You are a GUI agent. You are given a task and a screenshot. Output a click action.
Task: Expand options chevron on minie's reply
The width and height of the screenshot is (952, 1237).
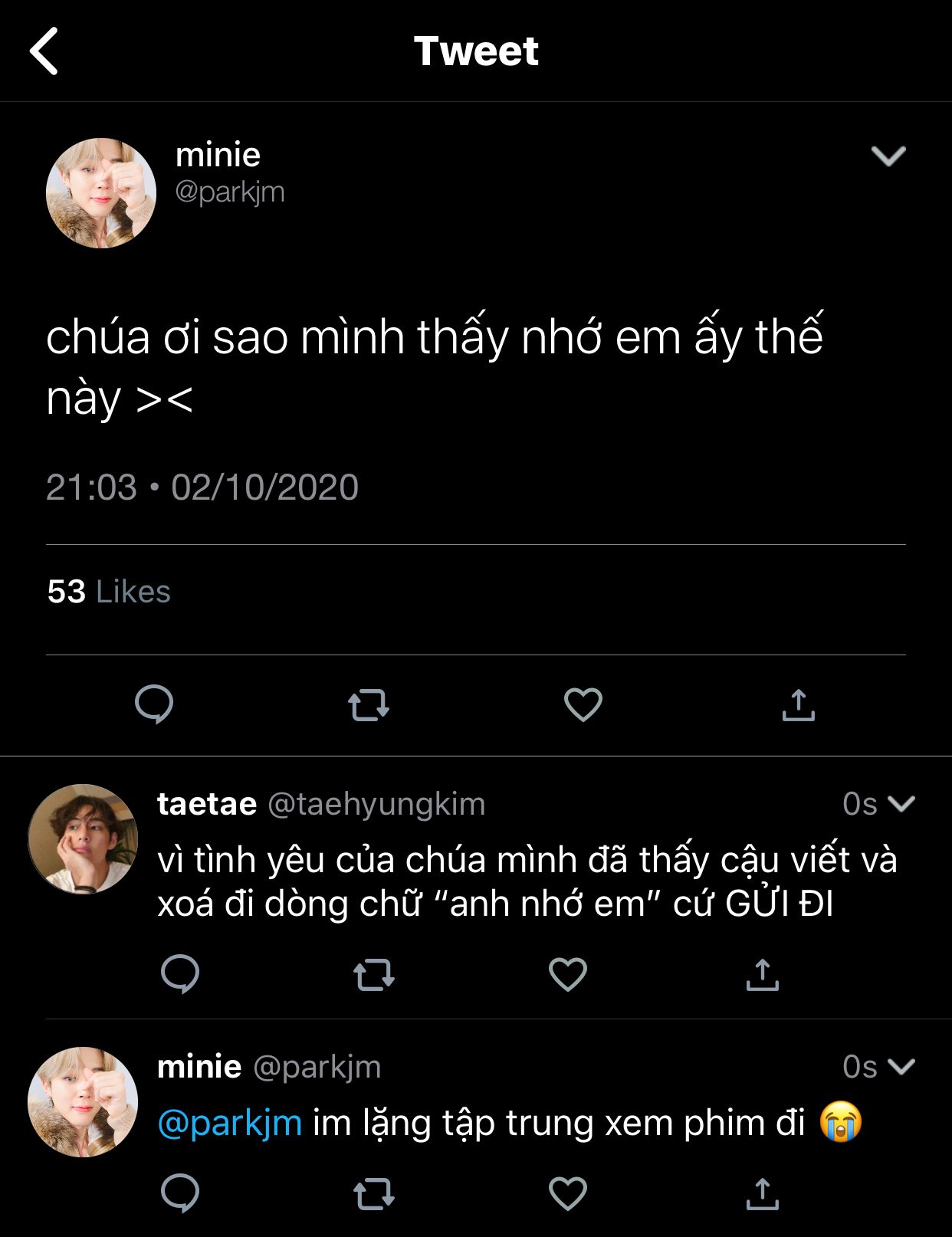click(x=901, y=1067)
